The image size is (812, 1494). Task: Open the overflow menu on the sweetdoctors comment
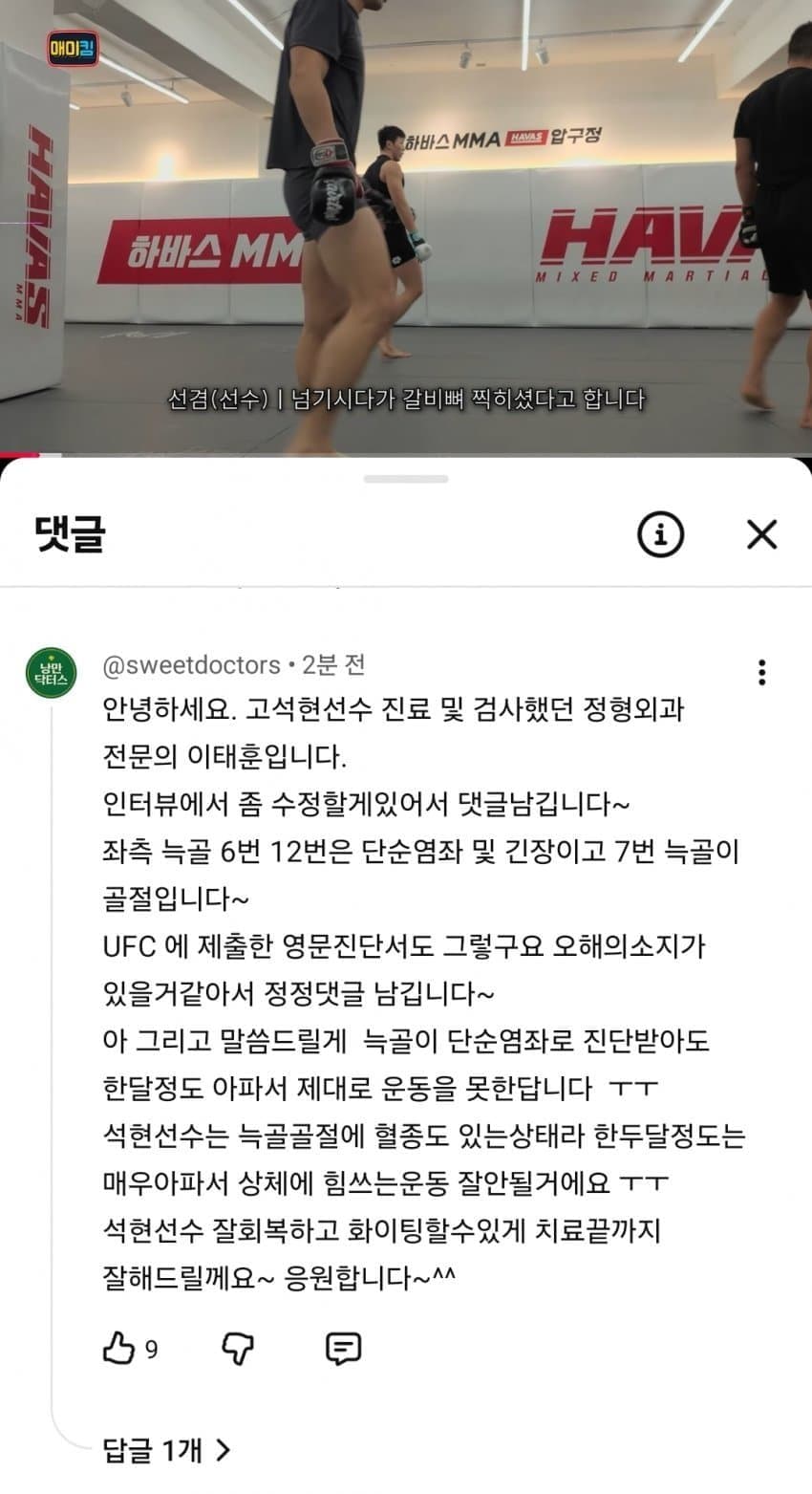point(761,672)
